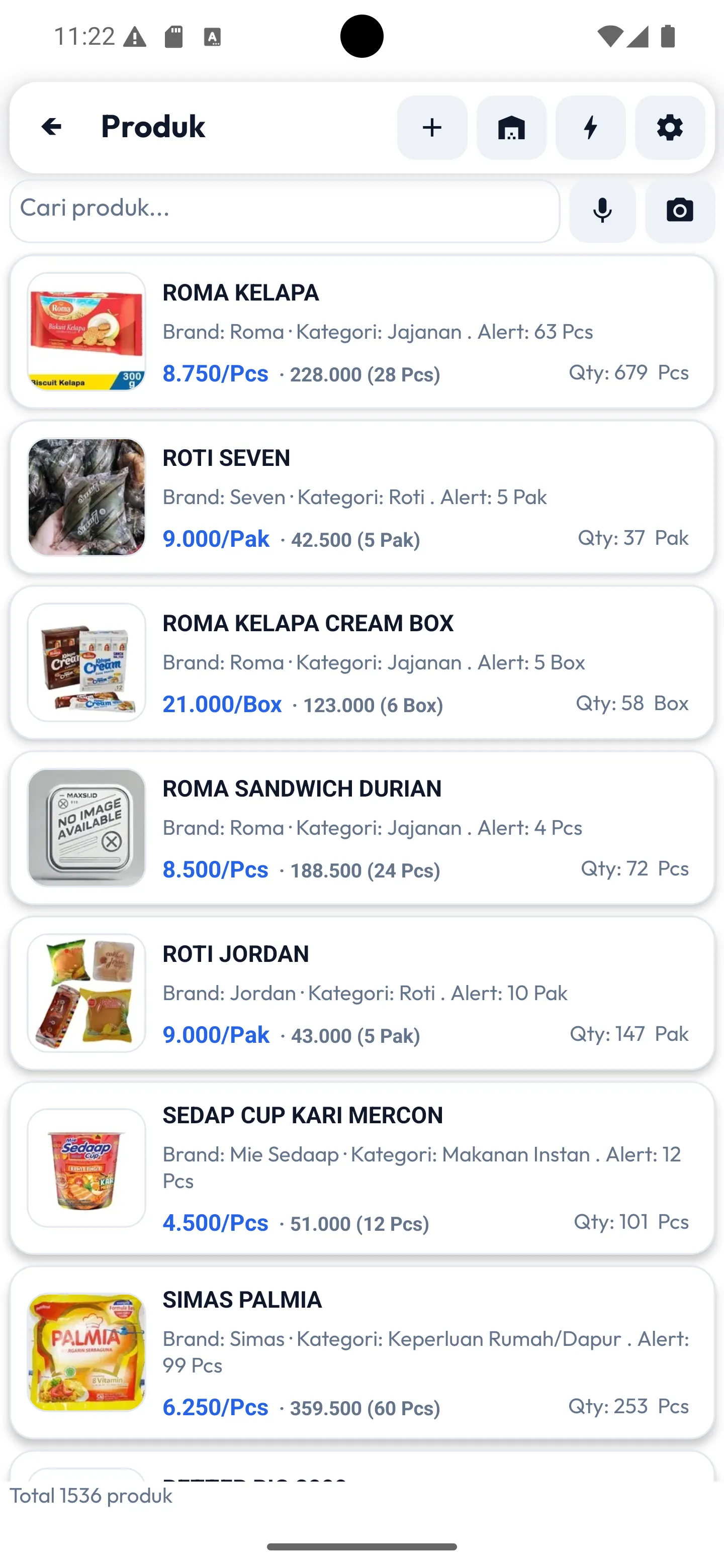Image resolution: width=724 pixels, height=1568 pixels.
Task: Tap the ROMA KELAPA CREAM BOX item
Action: 361,663
